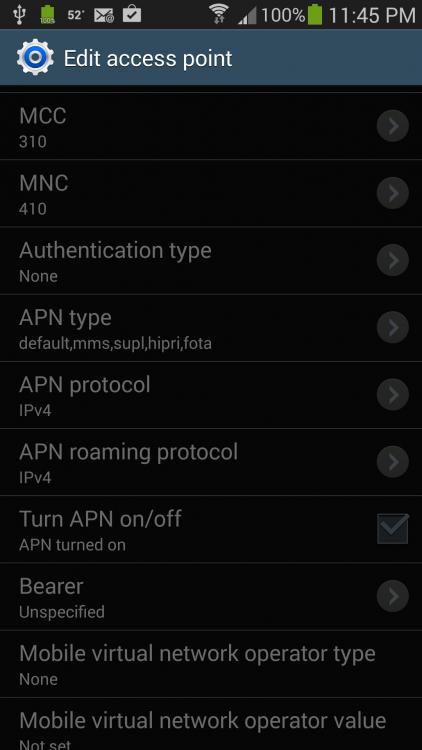Open Mobile virtual network operator value

pos(211,724)
